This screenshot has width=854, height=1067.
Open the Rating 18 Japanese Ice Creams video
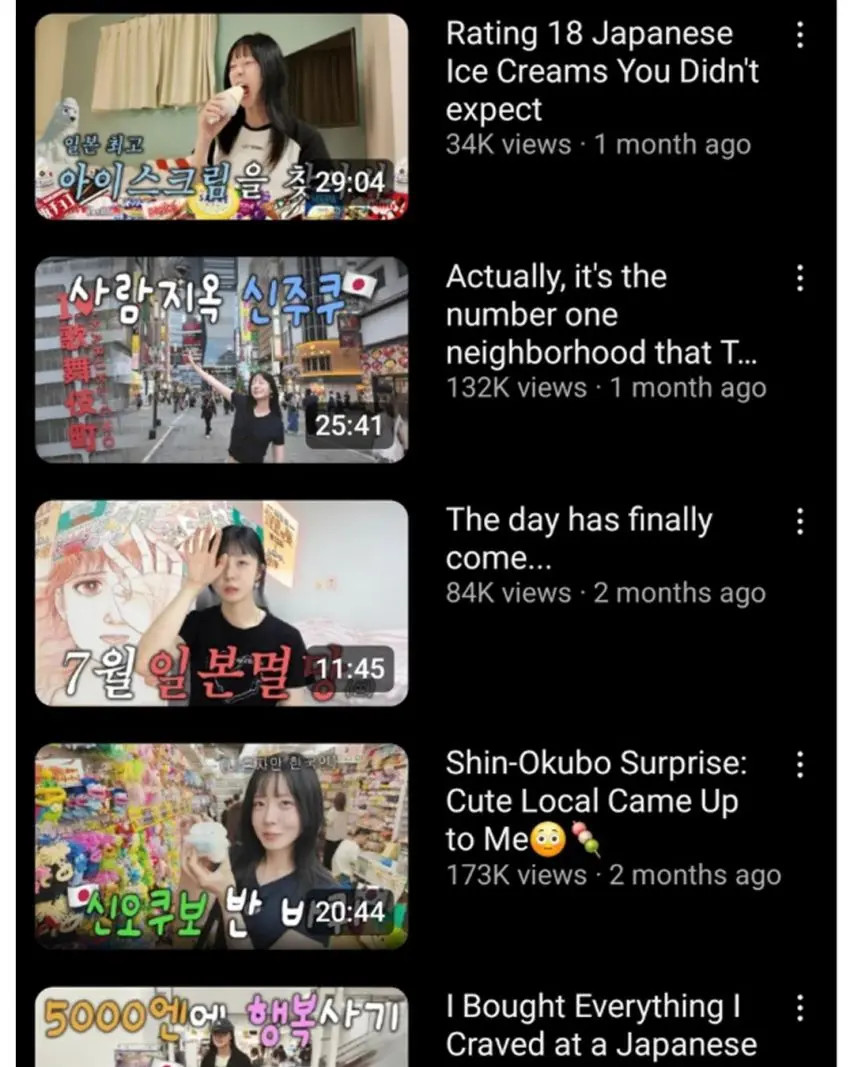(221, 117)
